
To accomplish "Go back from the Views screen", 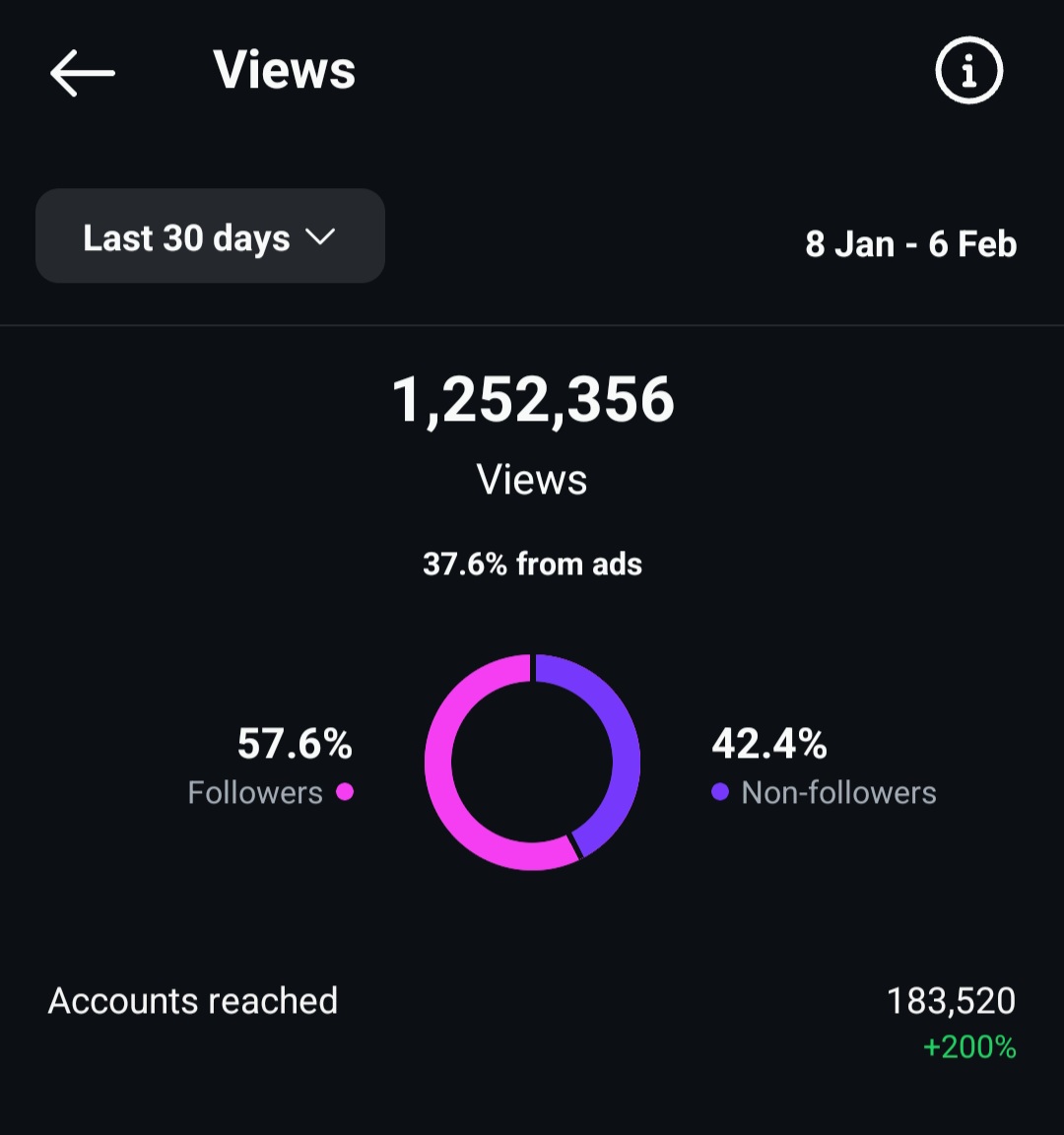I will pos(83,73).
